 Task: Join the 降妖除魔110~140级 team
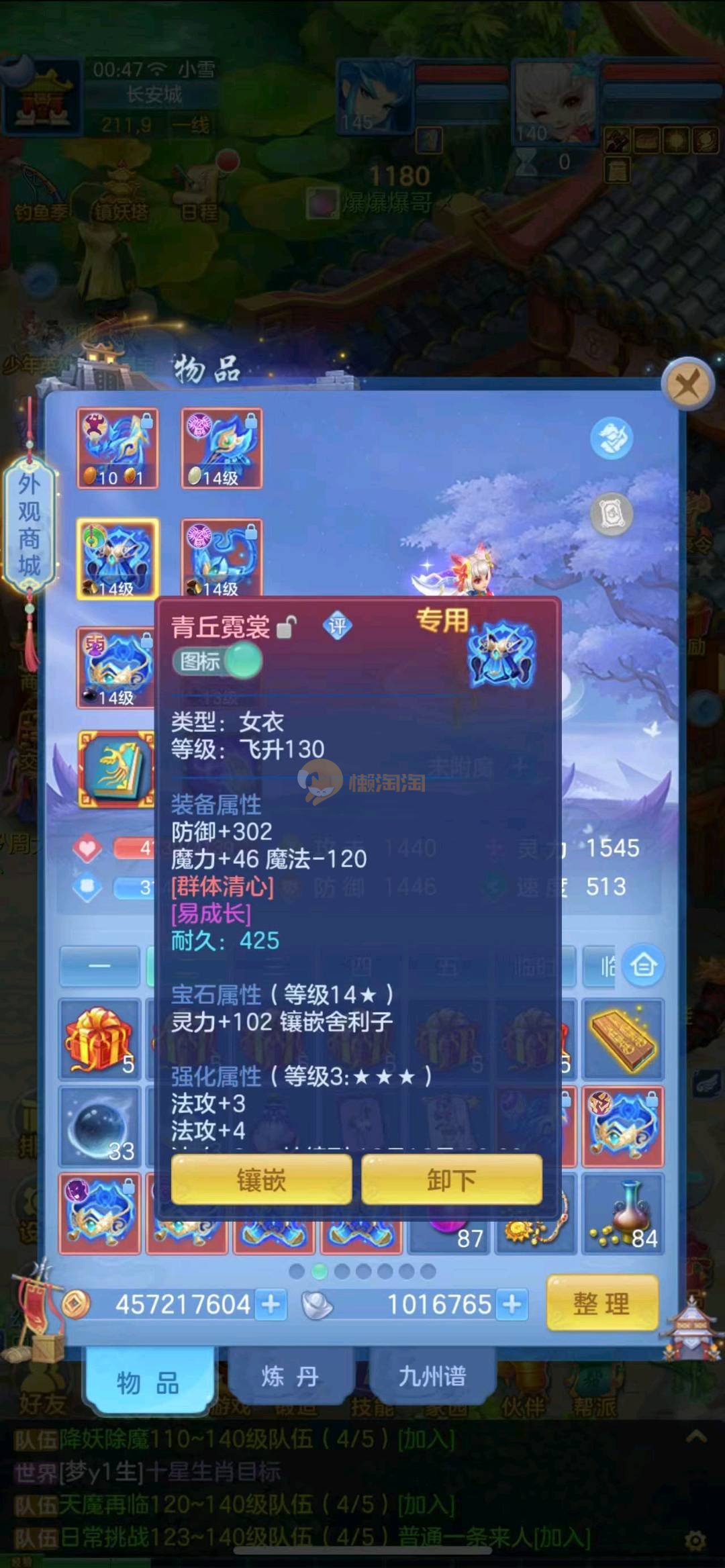point(426,1438)
